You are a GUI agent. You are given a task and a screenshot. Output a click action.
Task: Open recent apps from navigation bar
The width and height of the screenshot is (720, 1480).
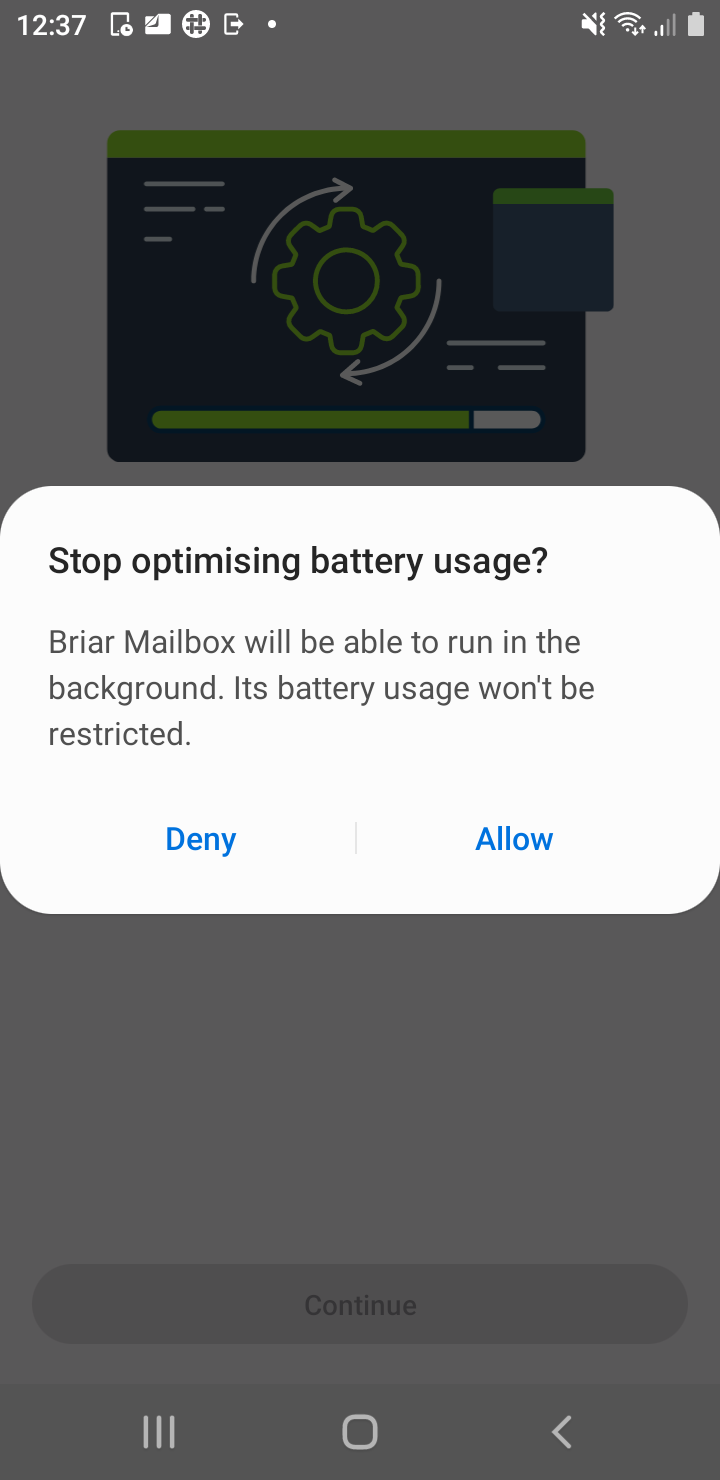click(159, 1430)
